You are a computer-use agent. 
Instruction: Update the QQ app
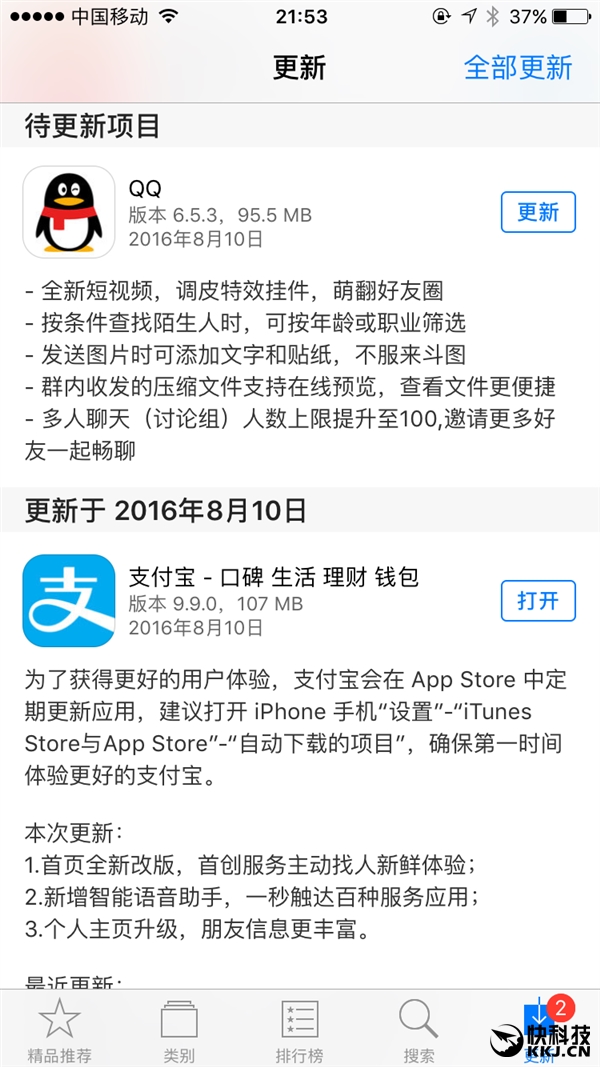click(538, 212)
